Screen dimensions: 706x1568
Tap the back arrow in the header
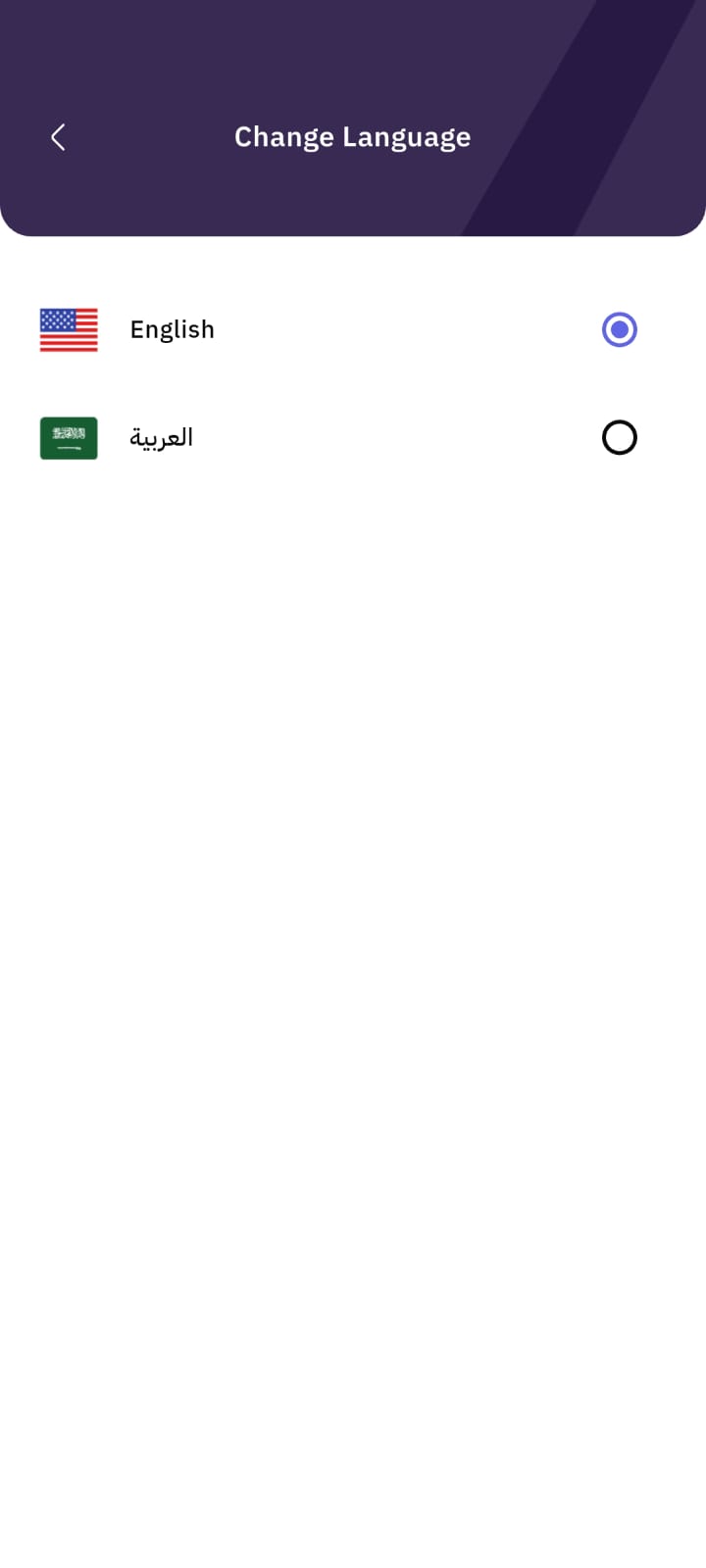(56, 137)
